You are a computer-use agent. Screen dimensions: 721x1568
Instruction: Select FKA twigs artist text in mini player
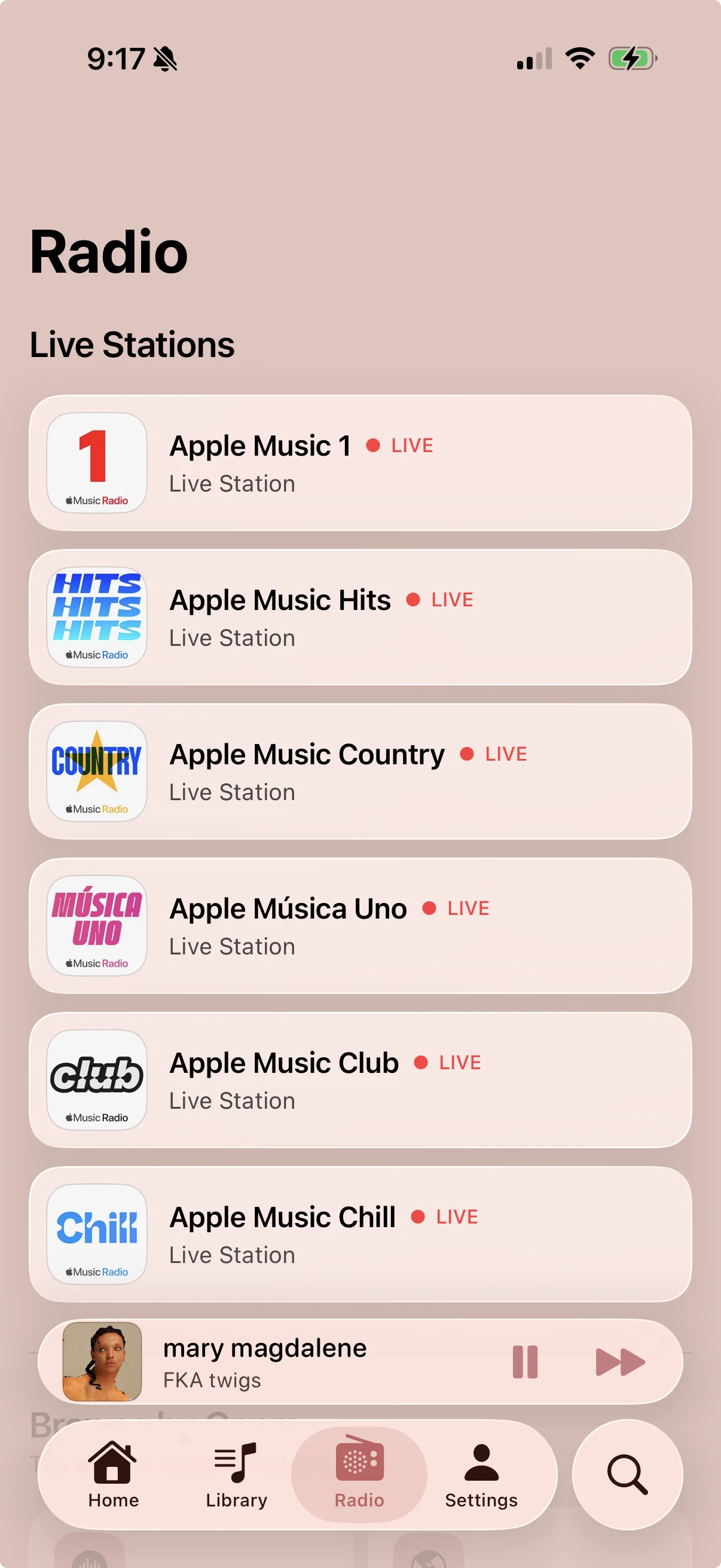(211, 1380)
